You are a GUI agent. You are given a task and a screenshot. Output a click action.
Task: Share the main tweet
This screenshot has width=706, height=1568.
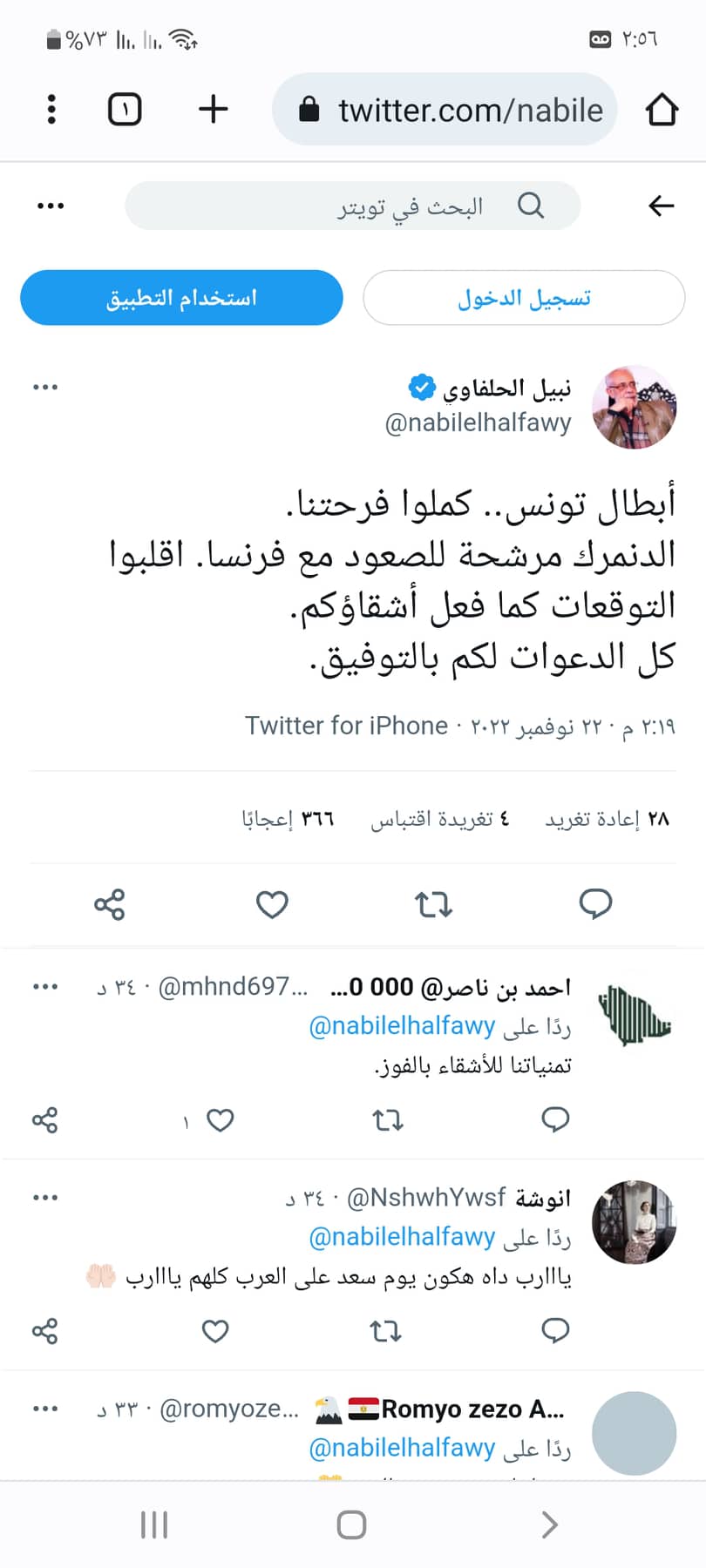[x=110, y=904]
